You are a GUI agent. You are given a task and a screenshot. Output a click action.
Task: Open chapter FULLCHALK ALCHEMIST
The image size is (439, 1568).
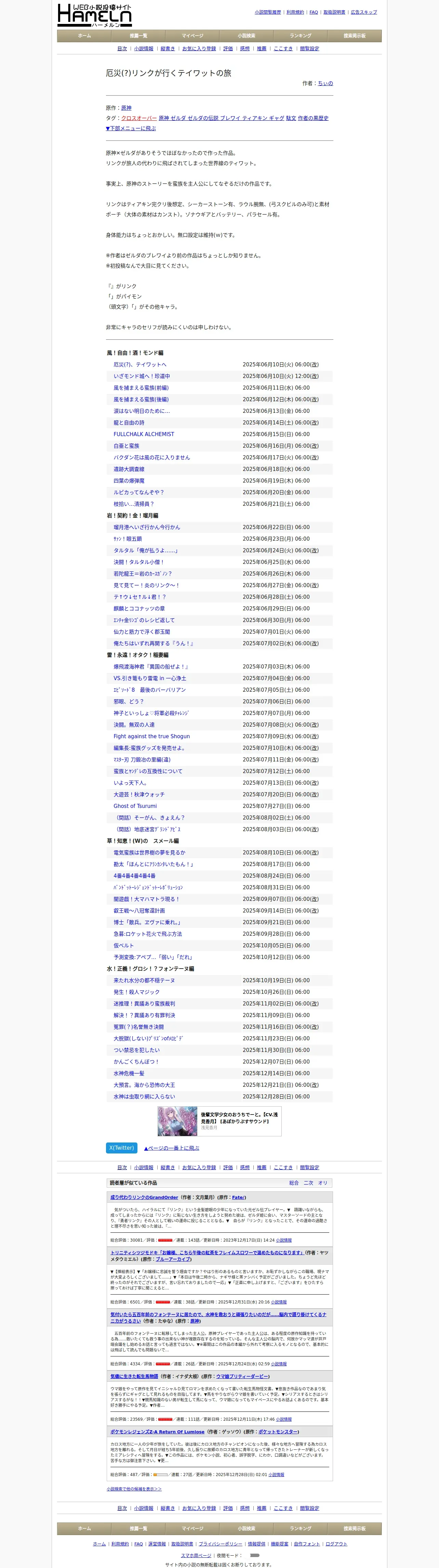[144, 435]
